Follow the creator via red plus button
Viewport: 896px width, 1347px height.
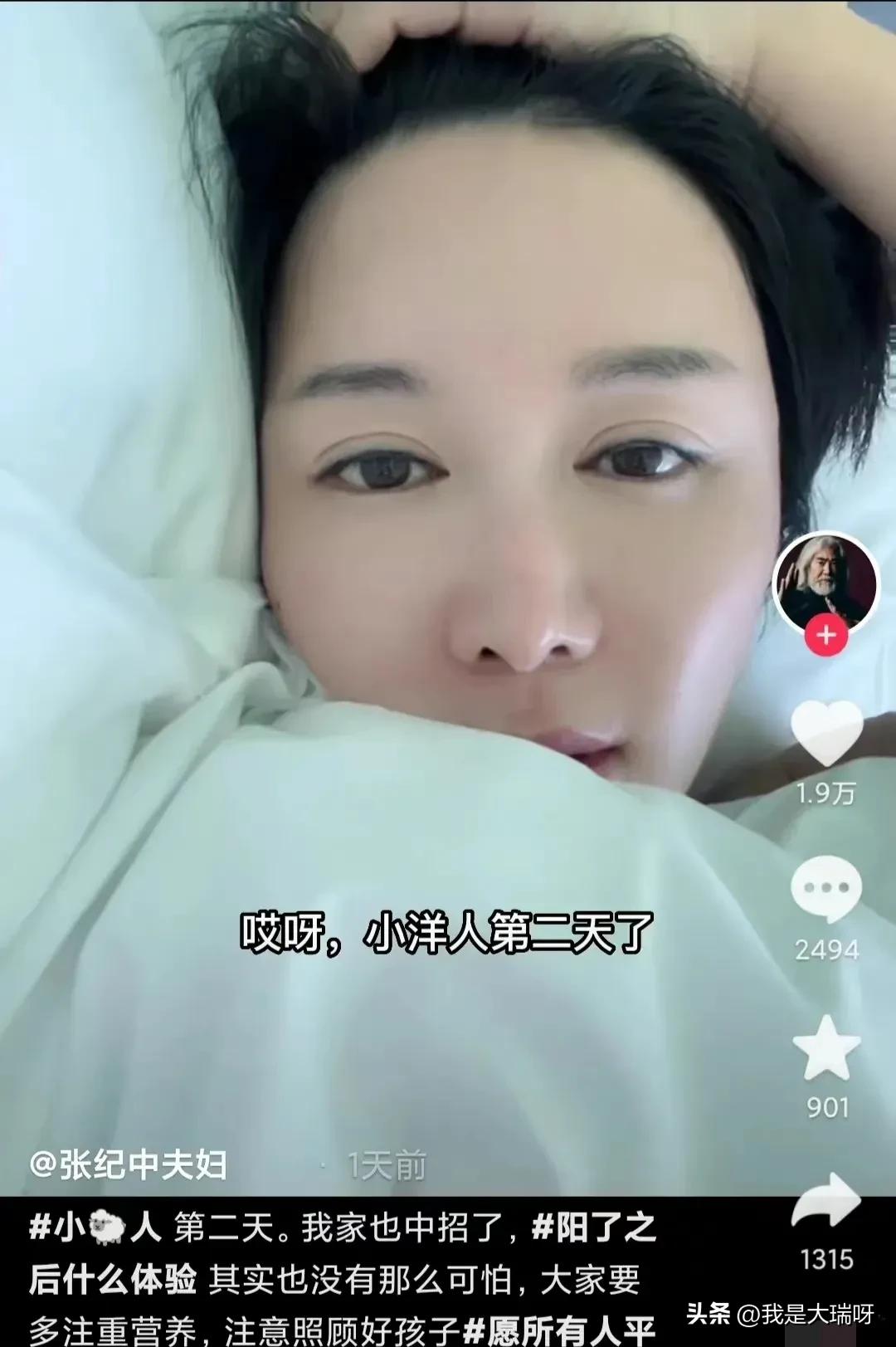[825, 636]
